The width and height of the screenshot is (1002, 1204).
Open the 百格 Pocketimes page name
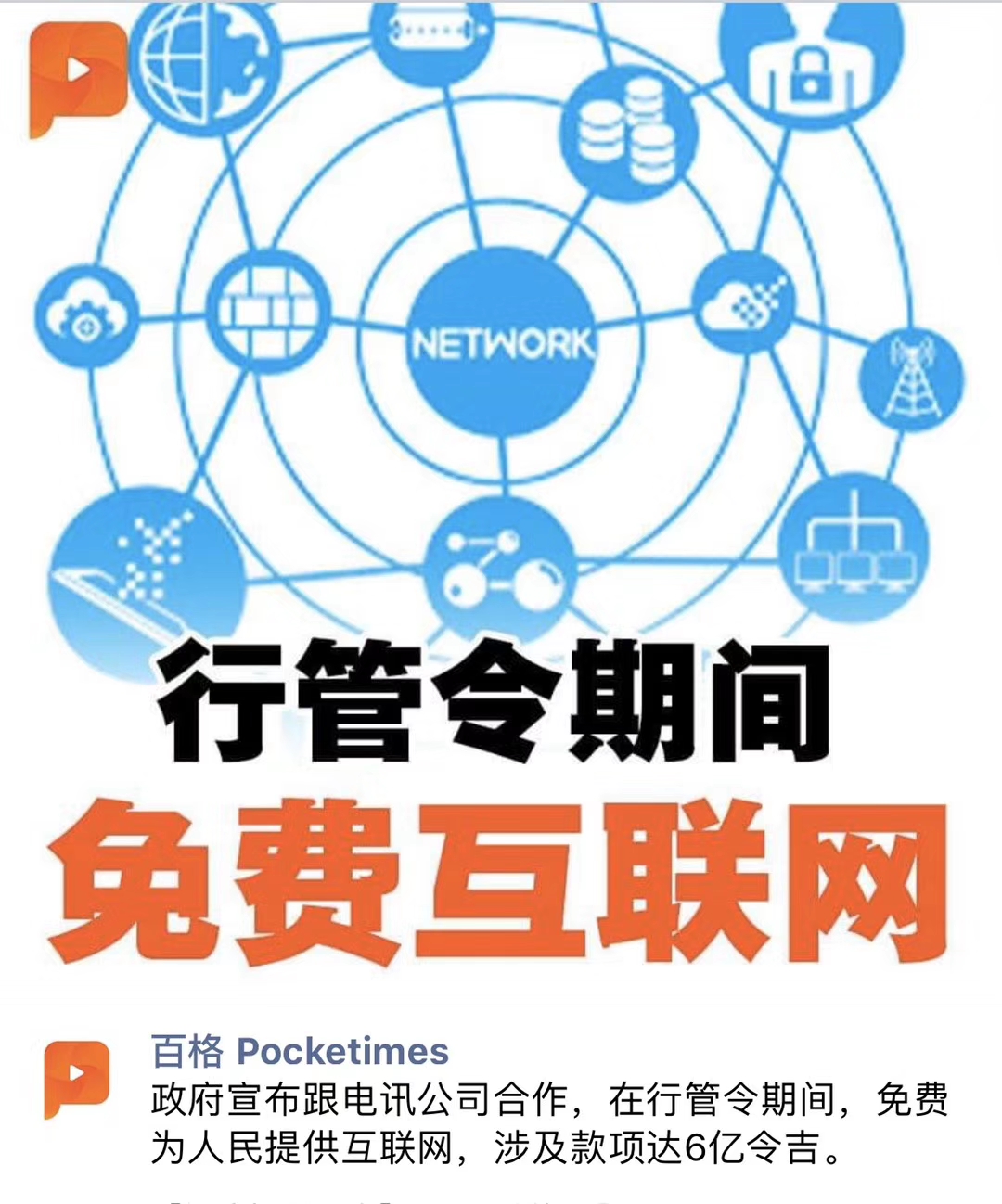point(300,1051)
